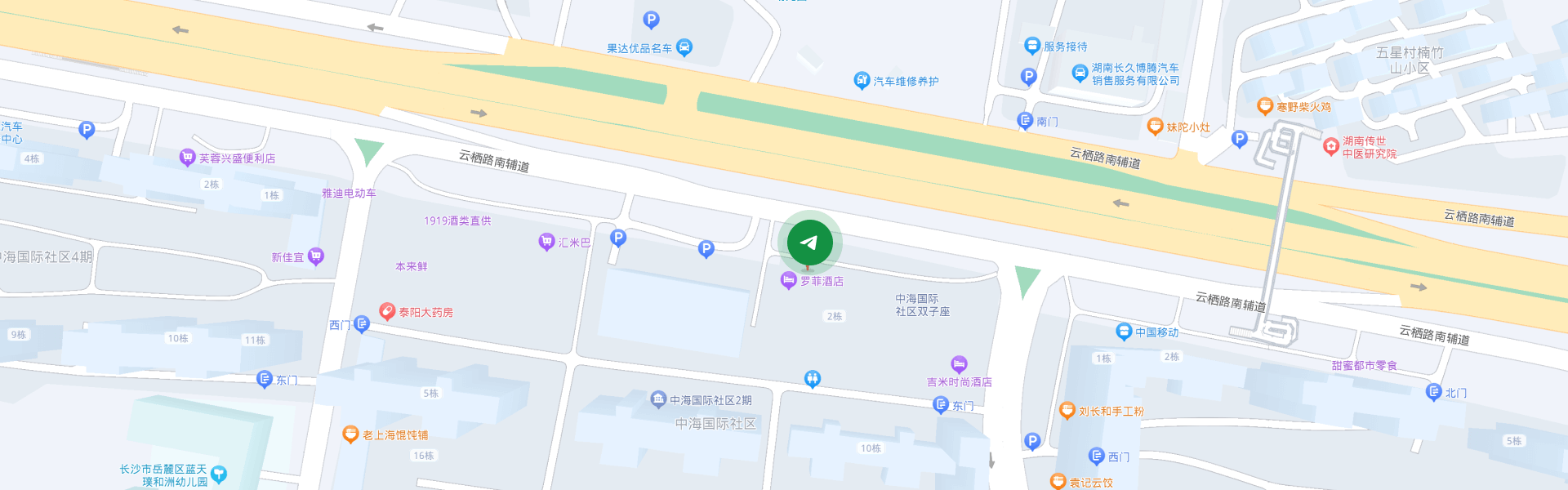Tap the 果达优品名车 marker

tap(684, 47)
